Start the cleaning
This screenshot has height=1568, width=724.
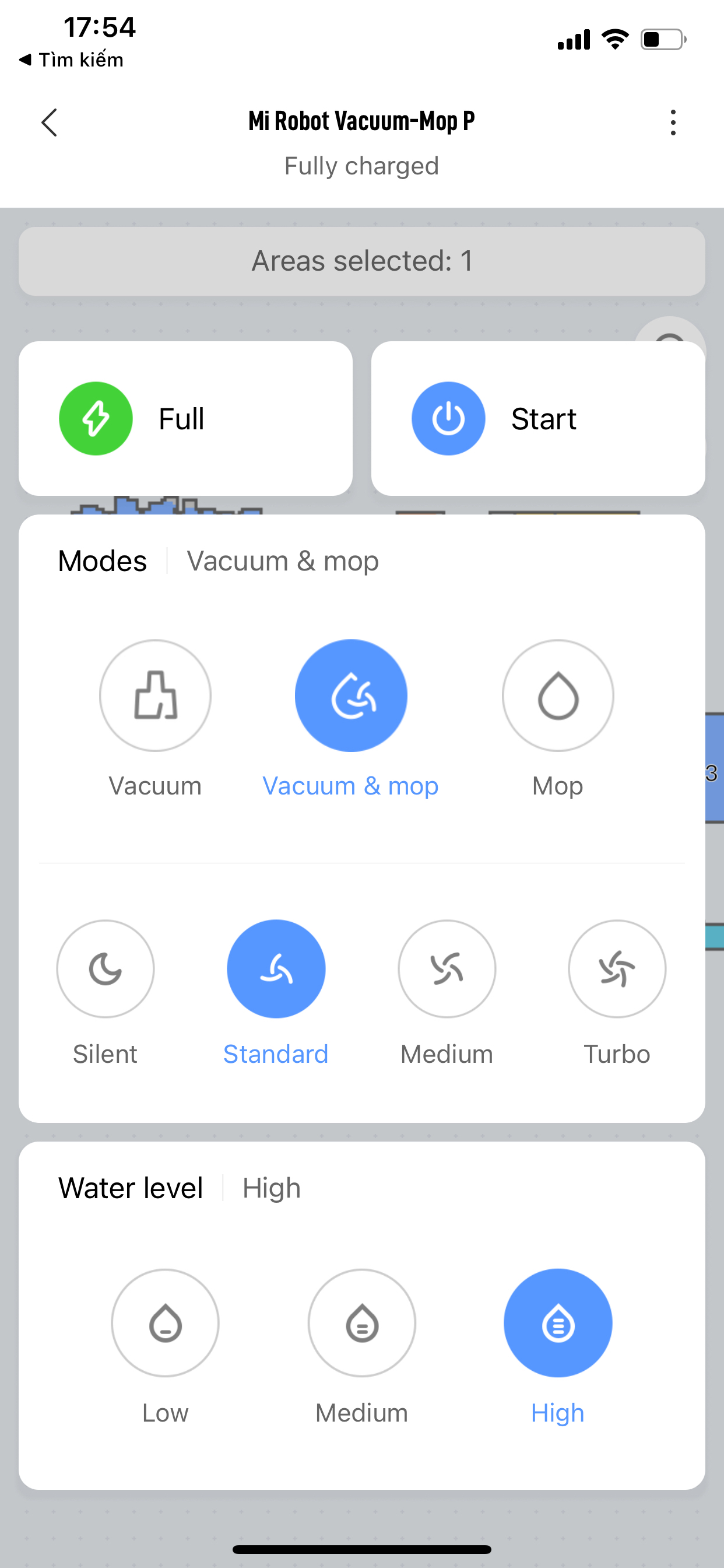538,419
